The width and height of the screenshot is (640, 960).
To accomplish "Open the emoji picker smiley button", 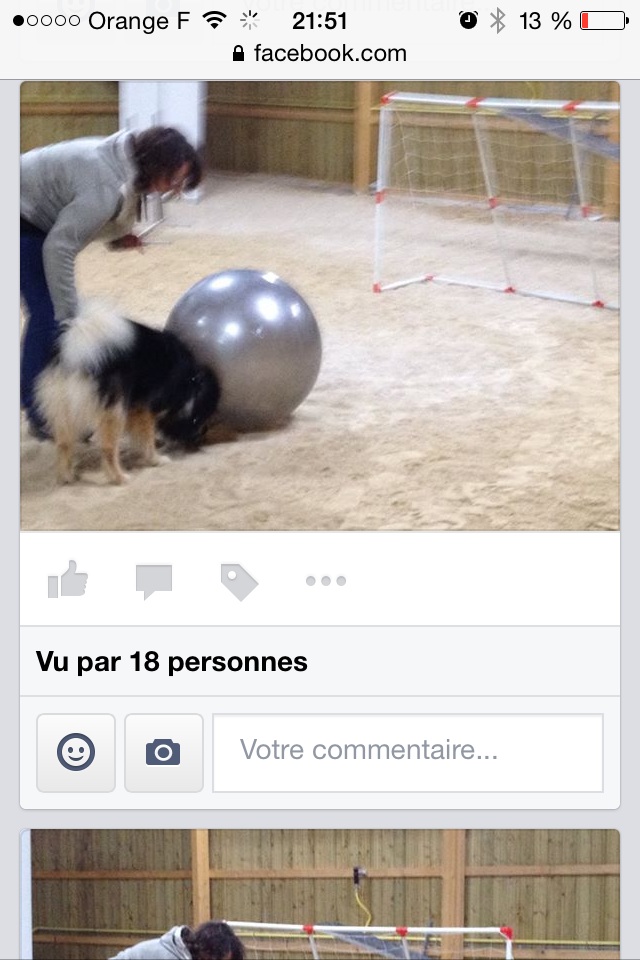I will [76, 752].
